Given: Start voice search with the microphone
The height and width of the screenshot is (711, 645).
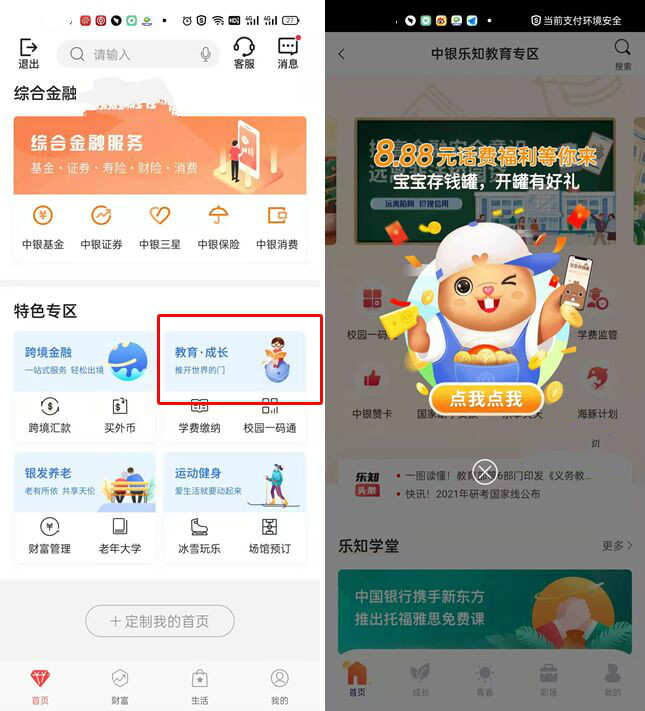Looking at the screenshot, I should [x=205, y=54].
